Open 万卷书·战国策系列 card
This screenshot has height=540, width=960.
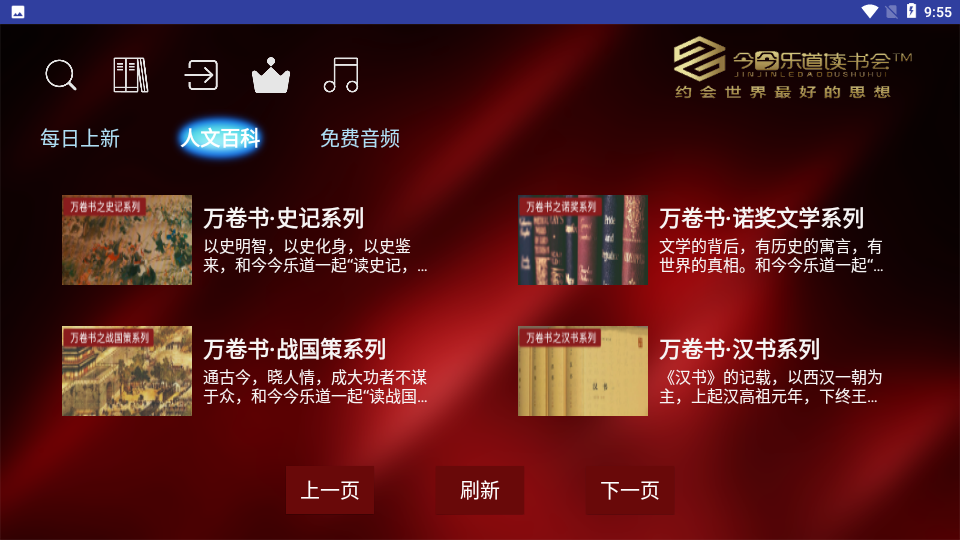click(x=246, y=371)
